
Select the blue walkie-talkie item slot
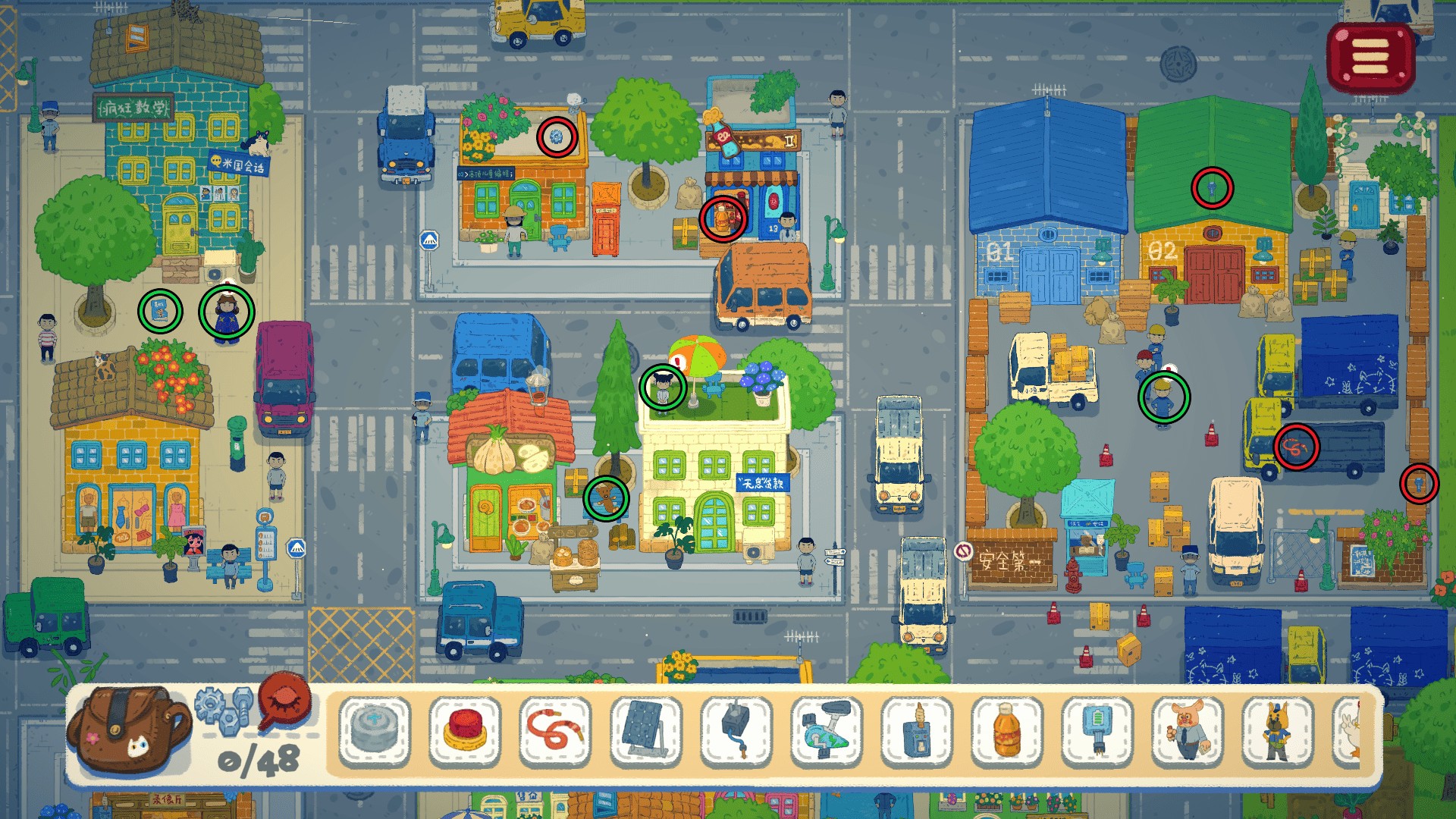(917, 731)
